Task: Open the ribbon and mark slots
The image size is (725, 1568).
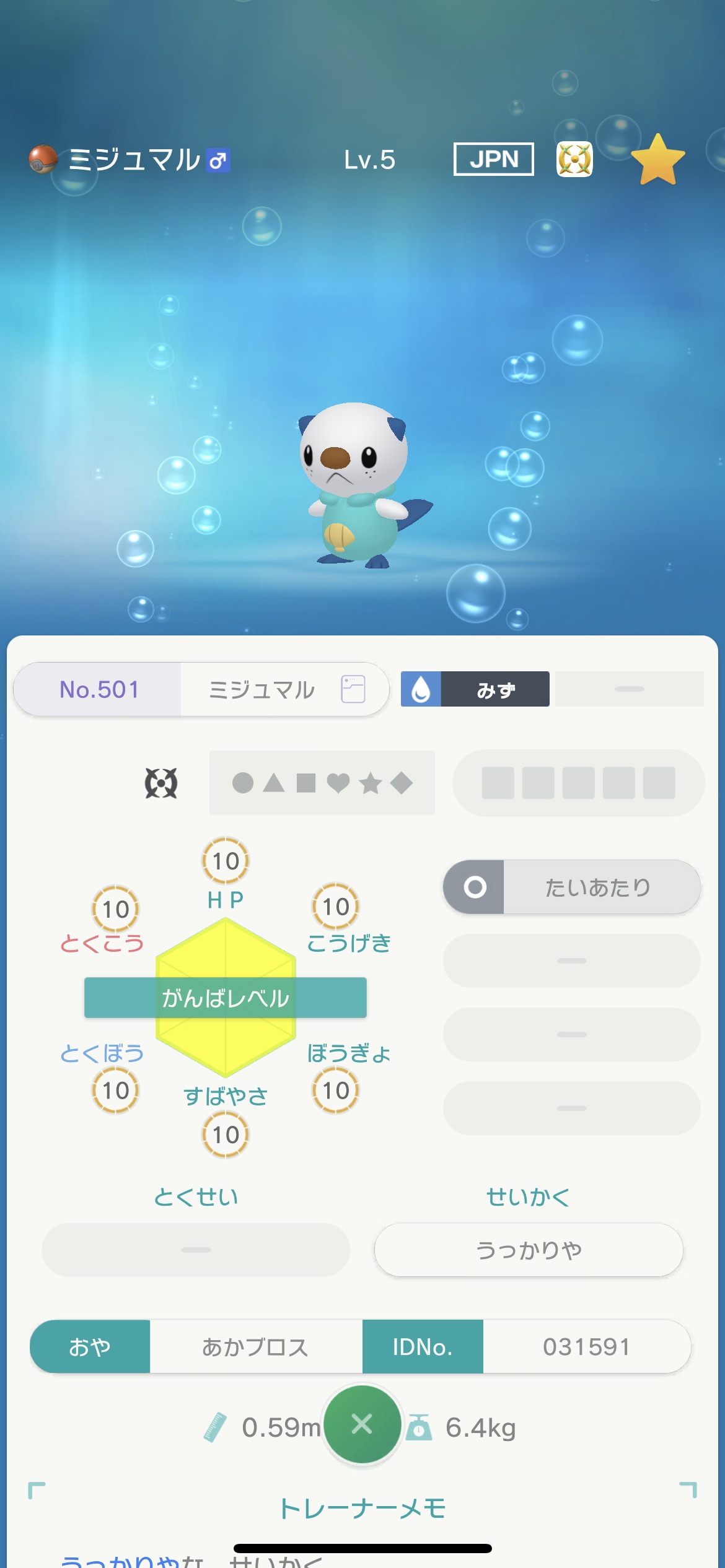Action: coord(578,783)
